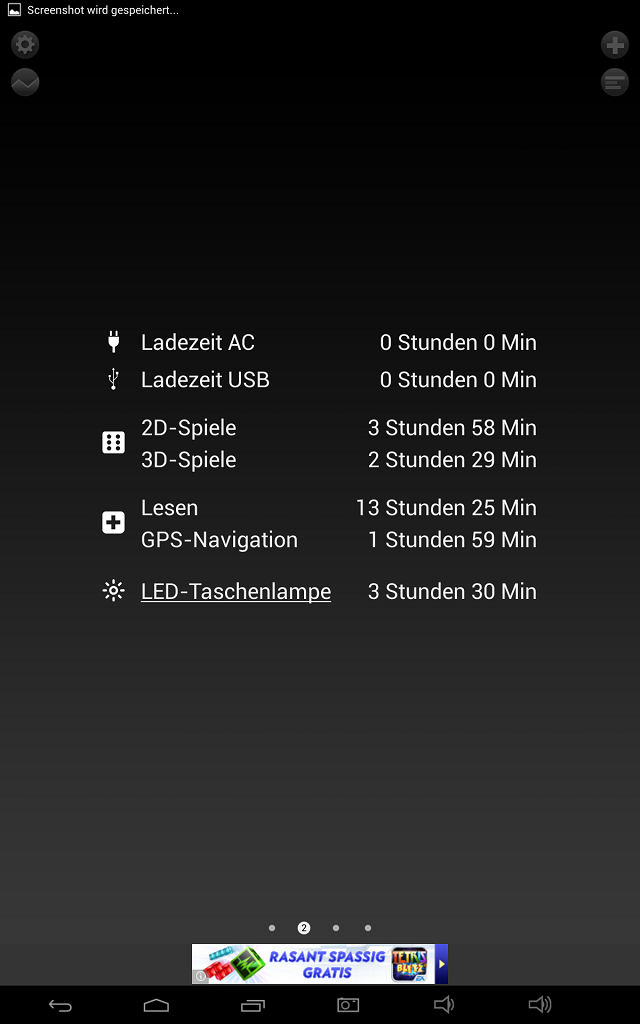
Task: Go back using the navigation bar
Action: pyautogui.click(x=60, y=1005)
